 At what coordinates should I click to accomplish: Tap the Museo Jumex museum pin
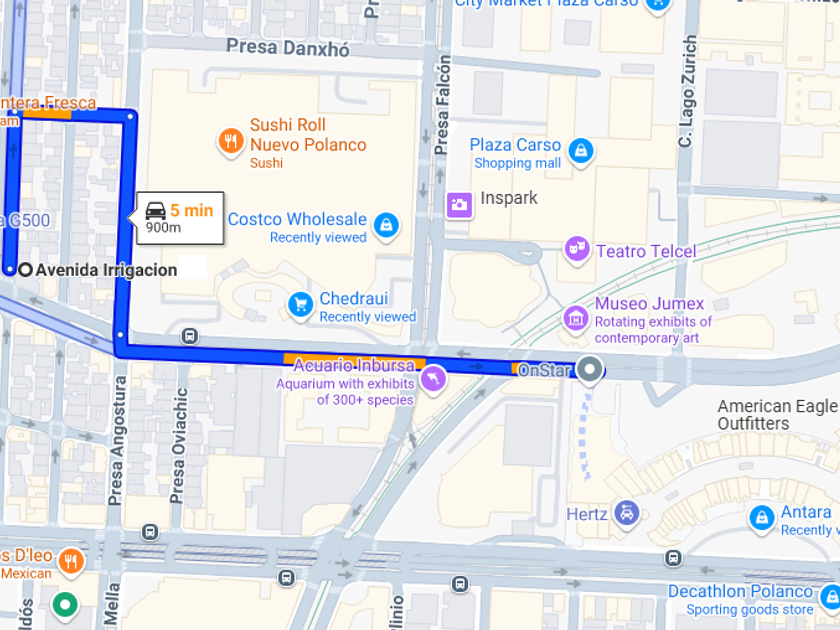[x=576, y=319]
